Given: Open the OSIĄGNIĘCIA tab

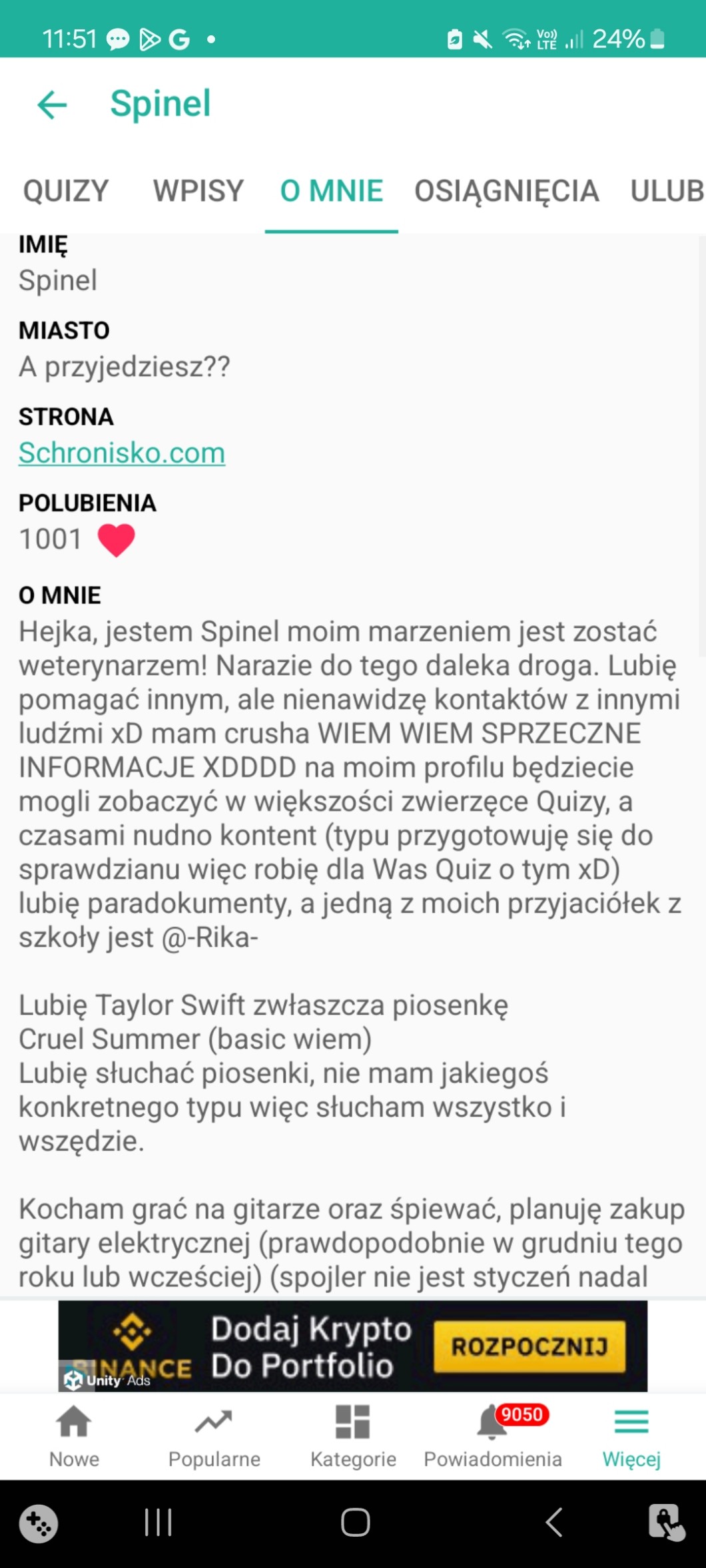Looking at the screenshot, I should point(506,191).
